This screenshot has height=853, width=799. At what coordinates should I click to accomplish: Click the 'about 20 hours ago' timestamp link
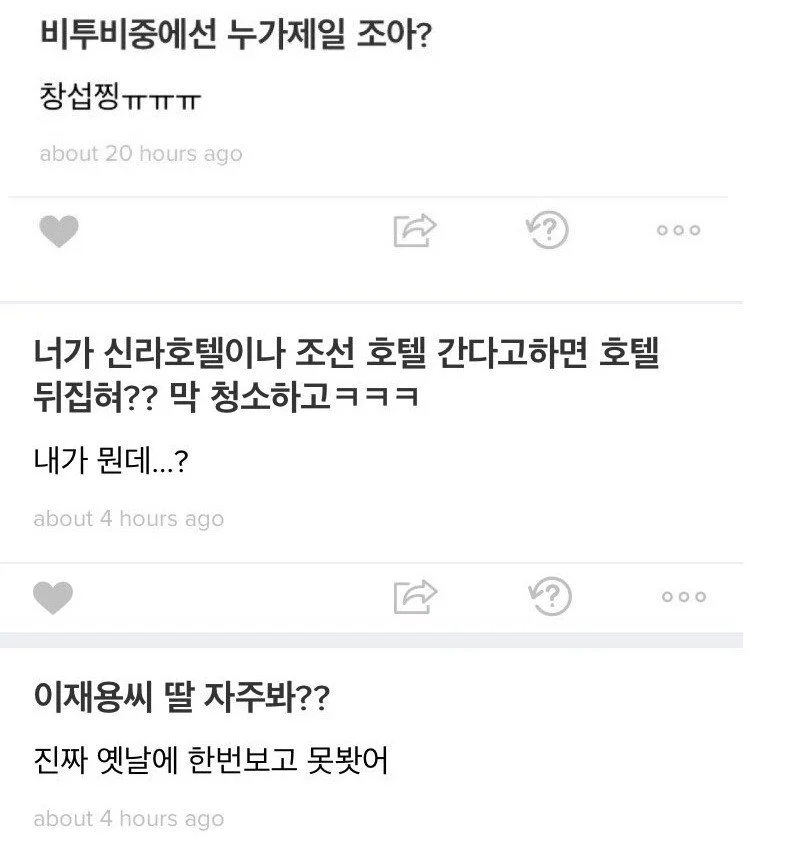coord(141,154)
